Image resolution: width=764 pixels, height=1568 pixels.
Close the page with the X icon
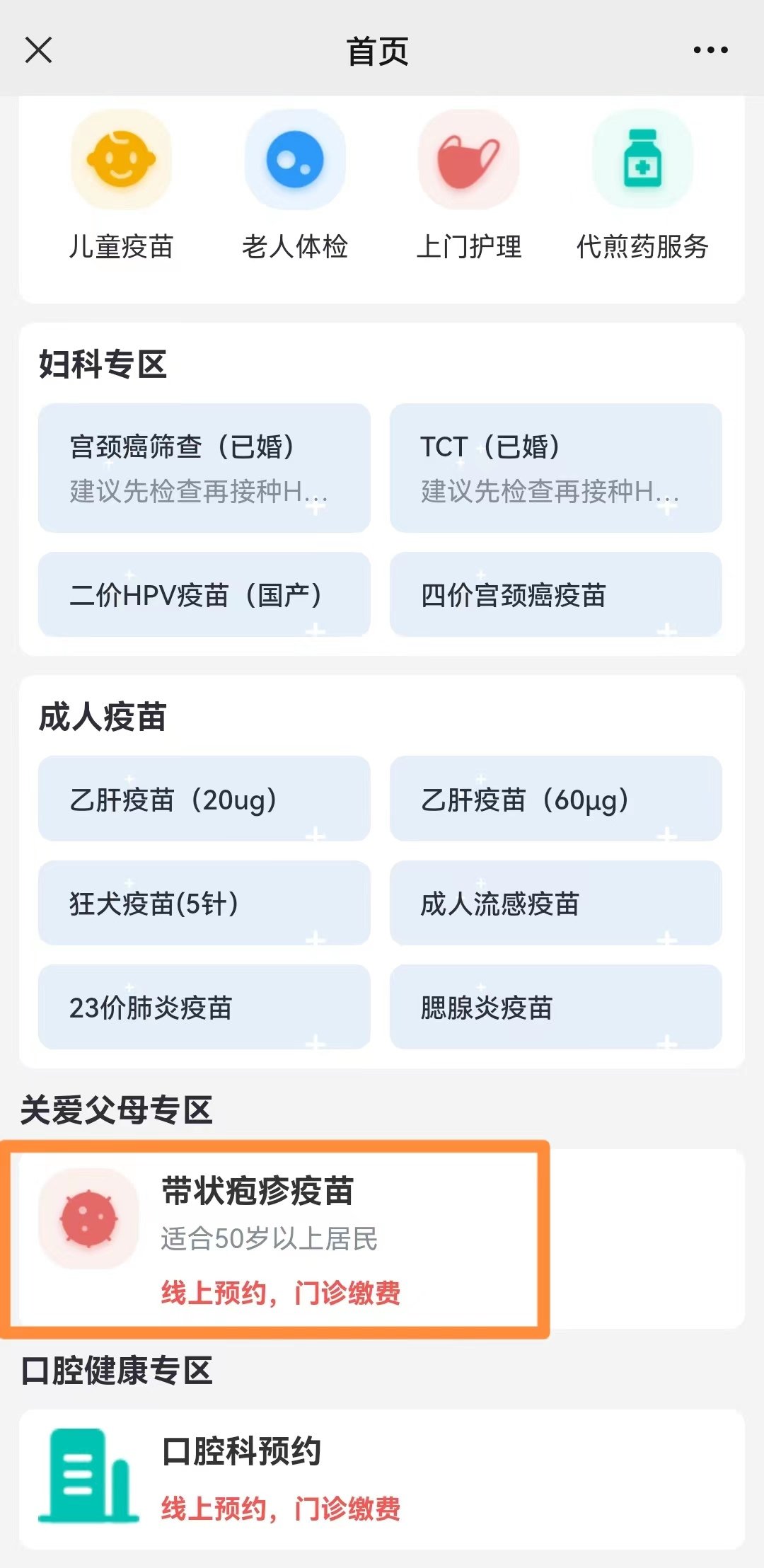coord(38,50)
